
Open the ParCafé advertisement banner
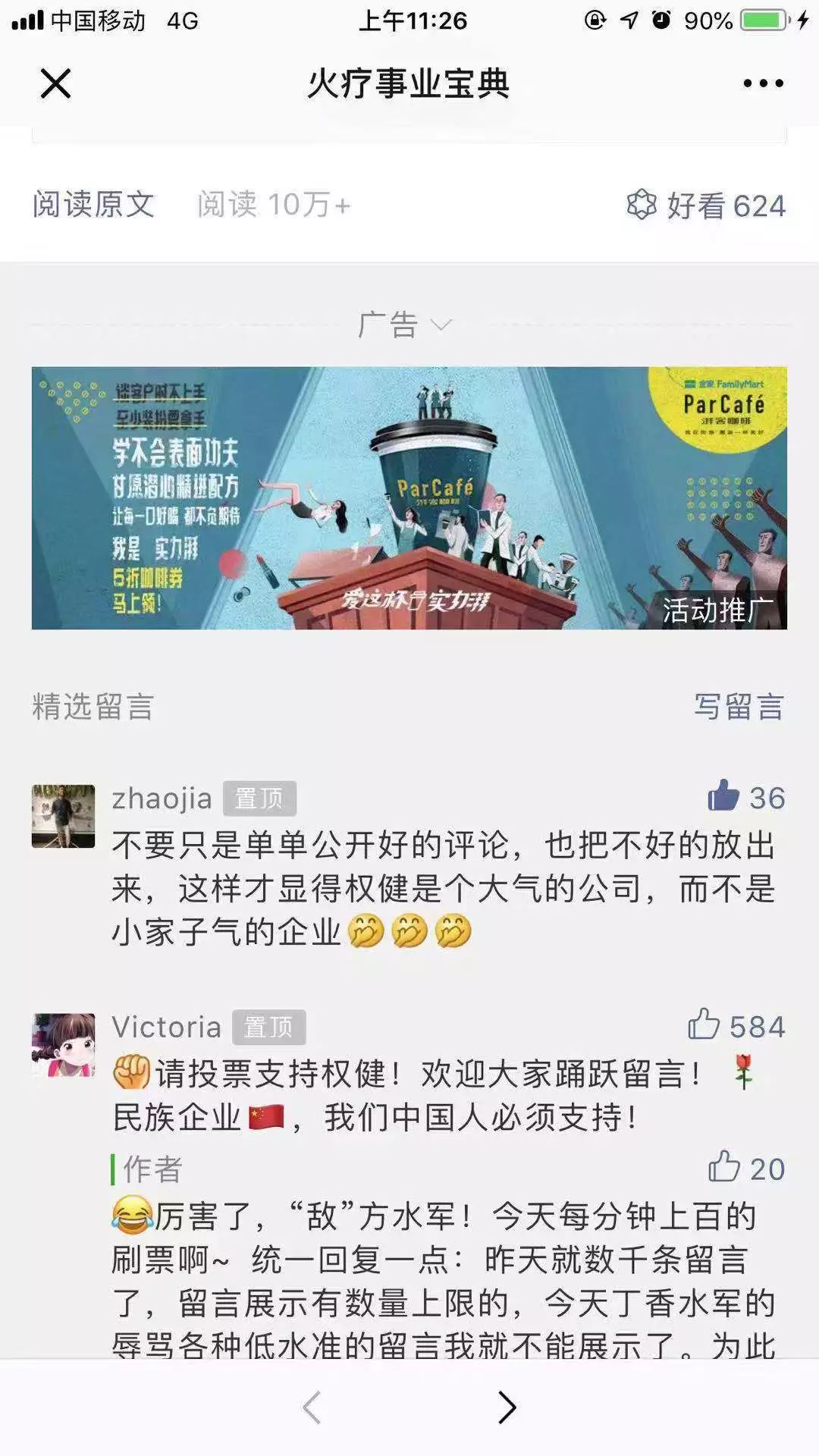409,497
